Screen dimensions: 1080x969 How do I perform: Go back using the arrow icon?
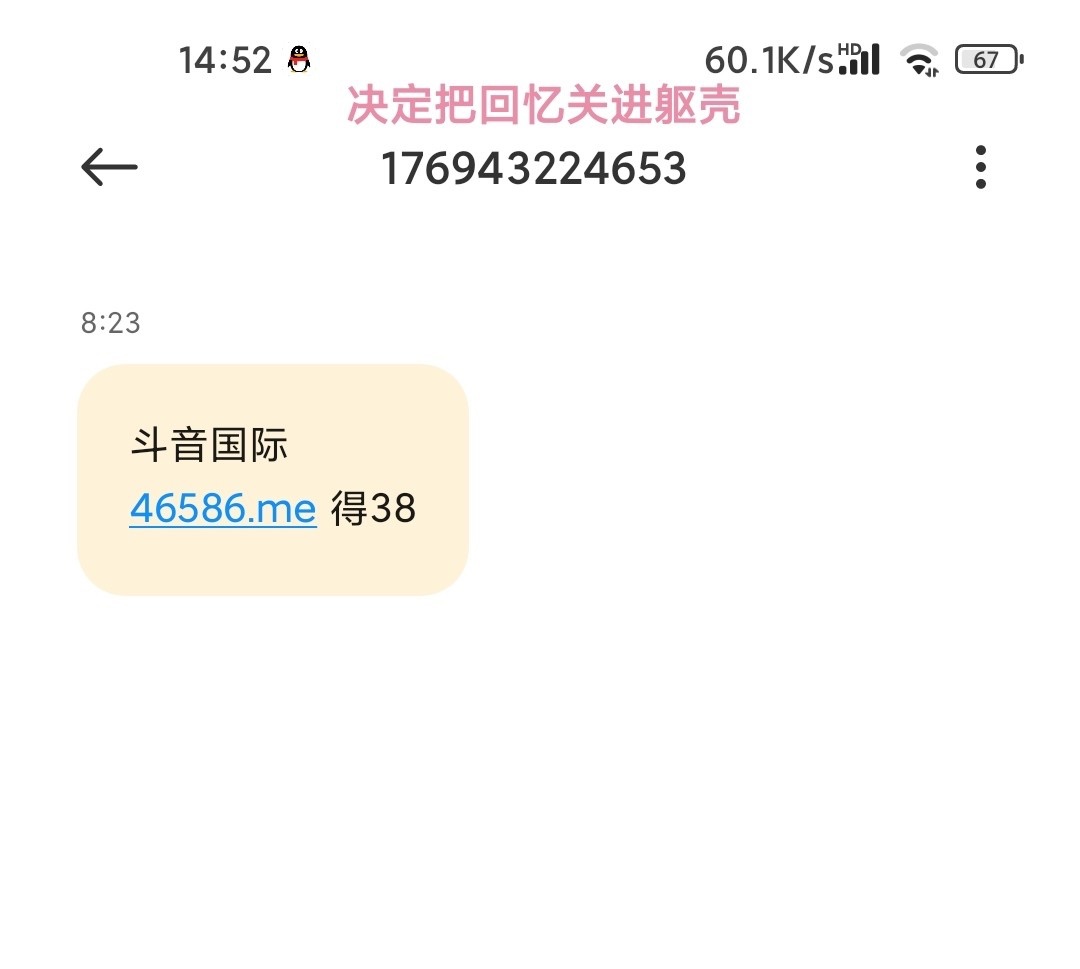(109, 167)
